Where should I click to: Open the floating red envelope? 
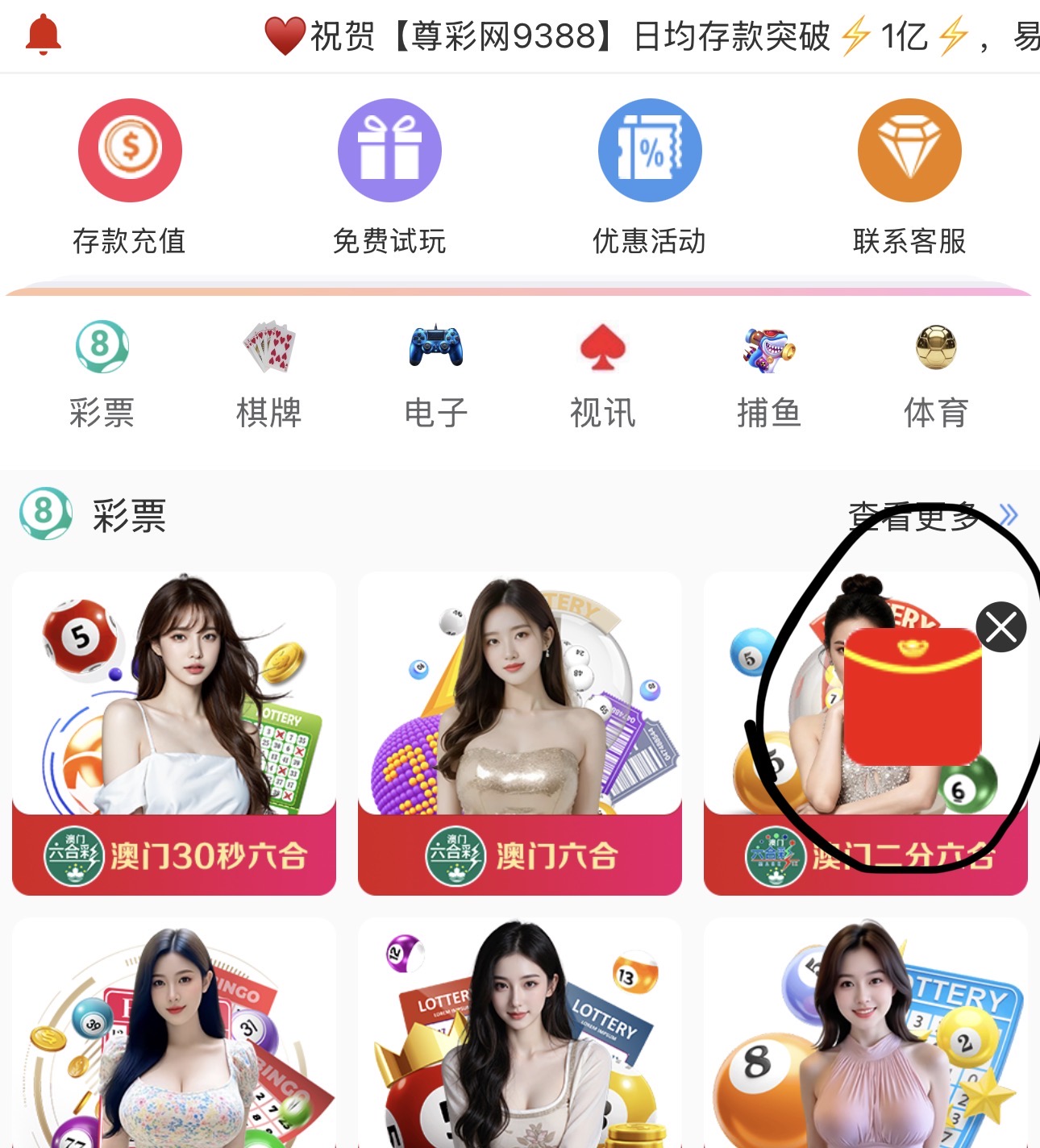coord(913,697)
